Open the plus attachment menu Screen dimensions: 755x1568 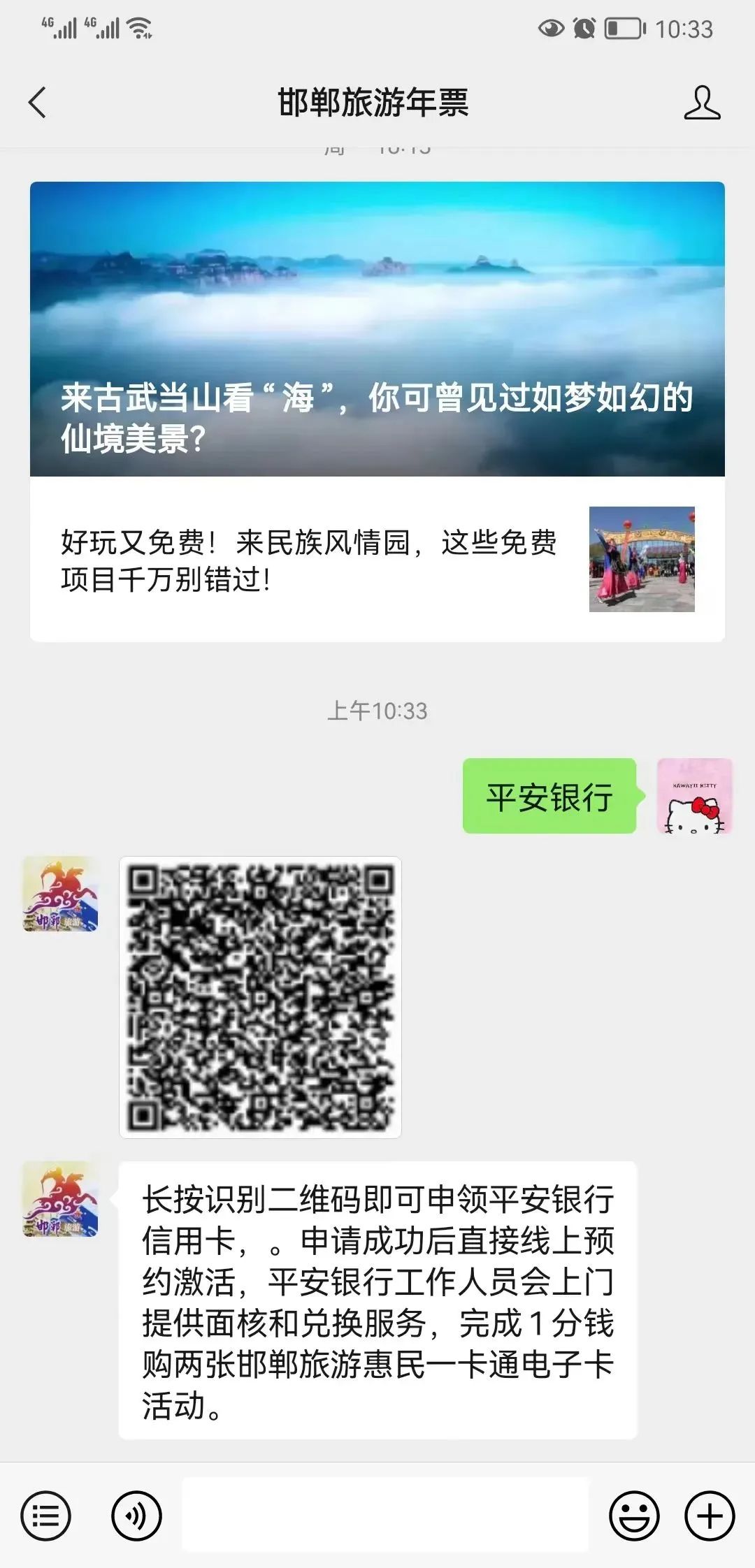click(710, 1517)
